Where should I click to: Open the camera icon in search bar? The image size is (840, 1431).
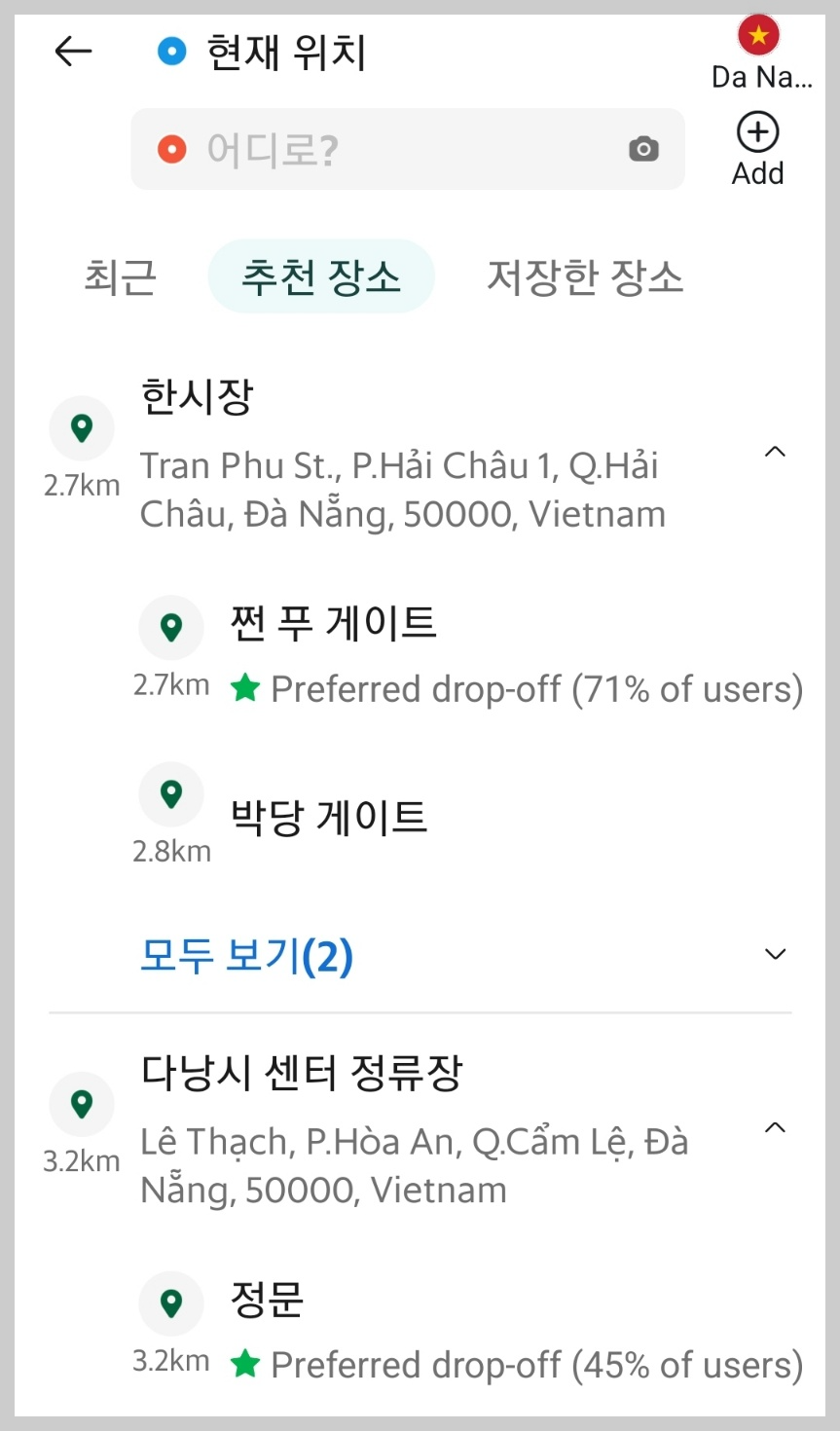(643, 149)
